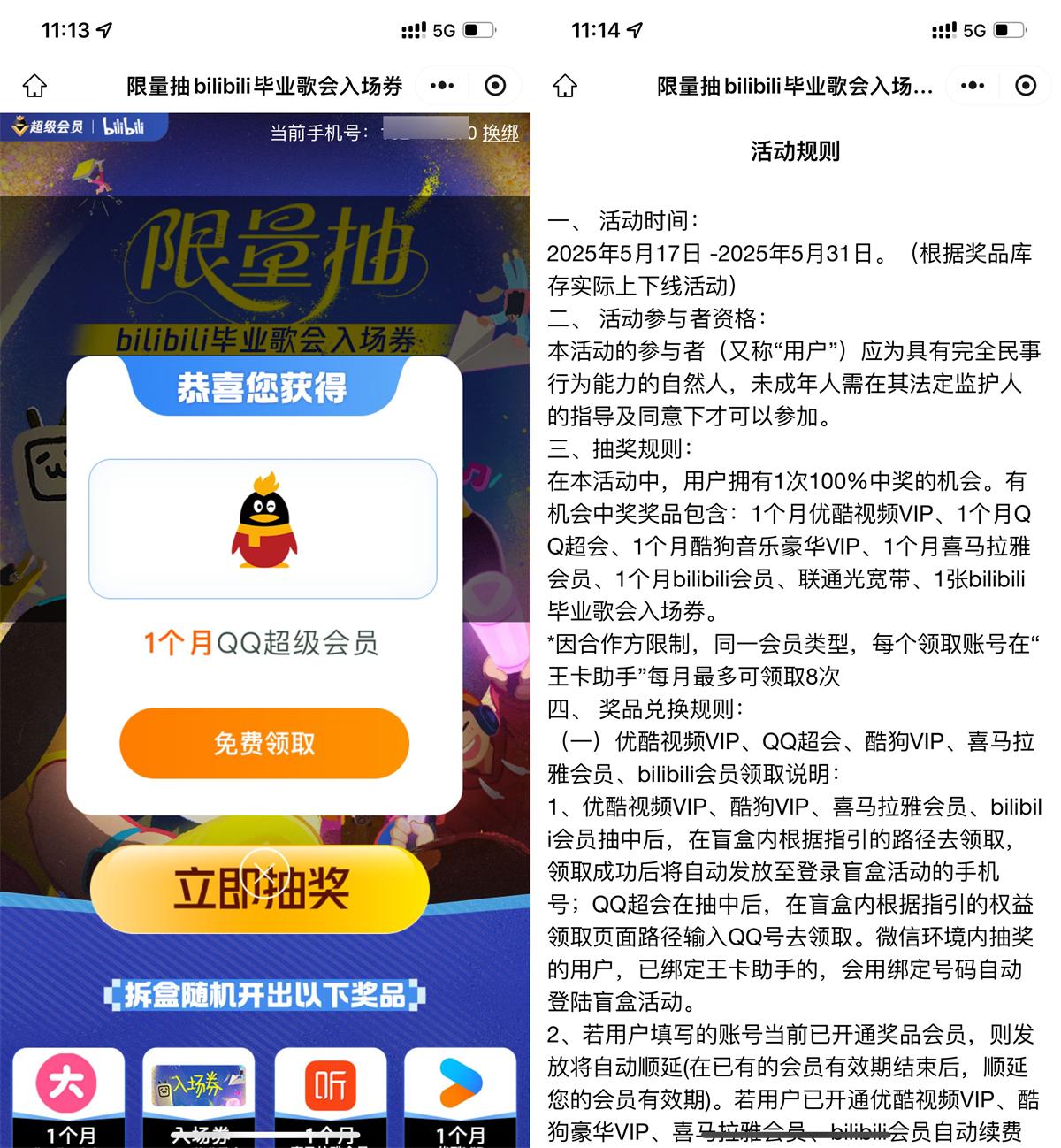Tap 免费领取 to claim the QQ membership
Image resolution: width=1061 pixels, height=1148 pixels.
pos(263,744)
